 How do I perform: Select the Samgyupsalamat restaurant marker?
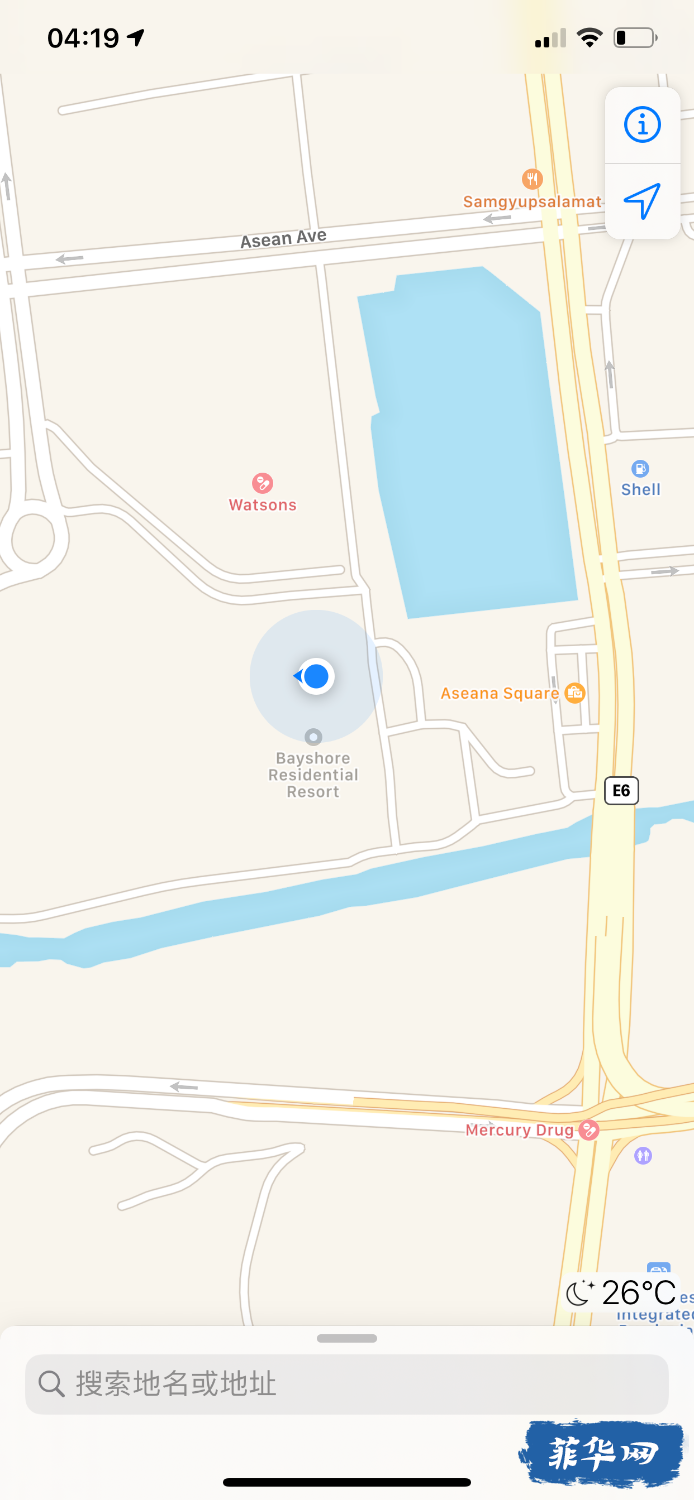(x=532, y=180)
